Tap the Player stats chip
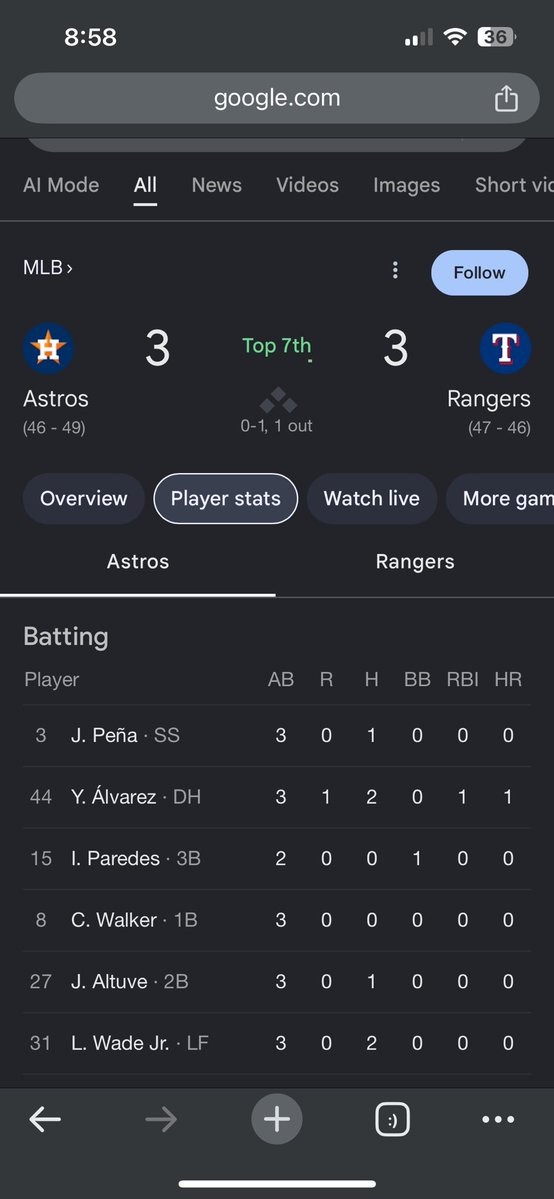 click(x=226, y=499)
